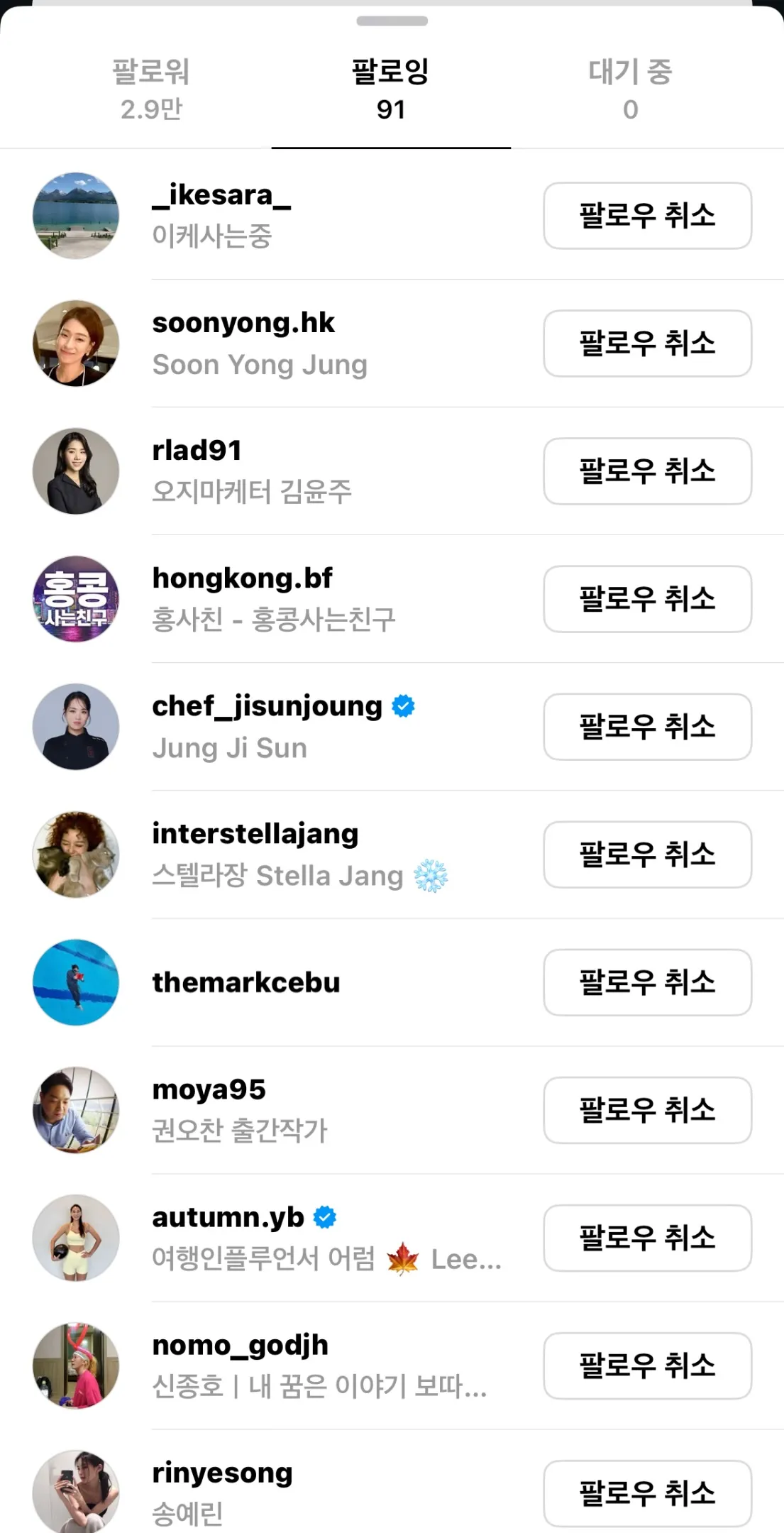
Task: Click Jung Ji Sun's display name
Action: pos(228,747)
